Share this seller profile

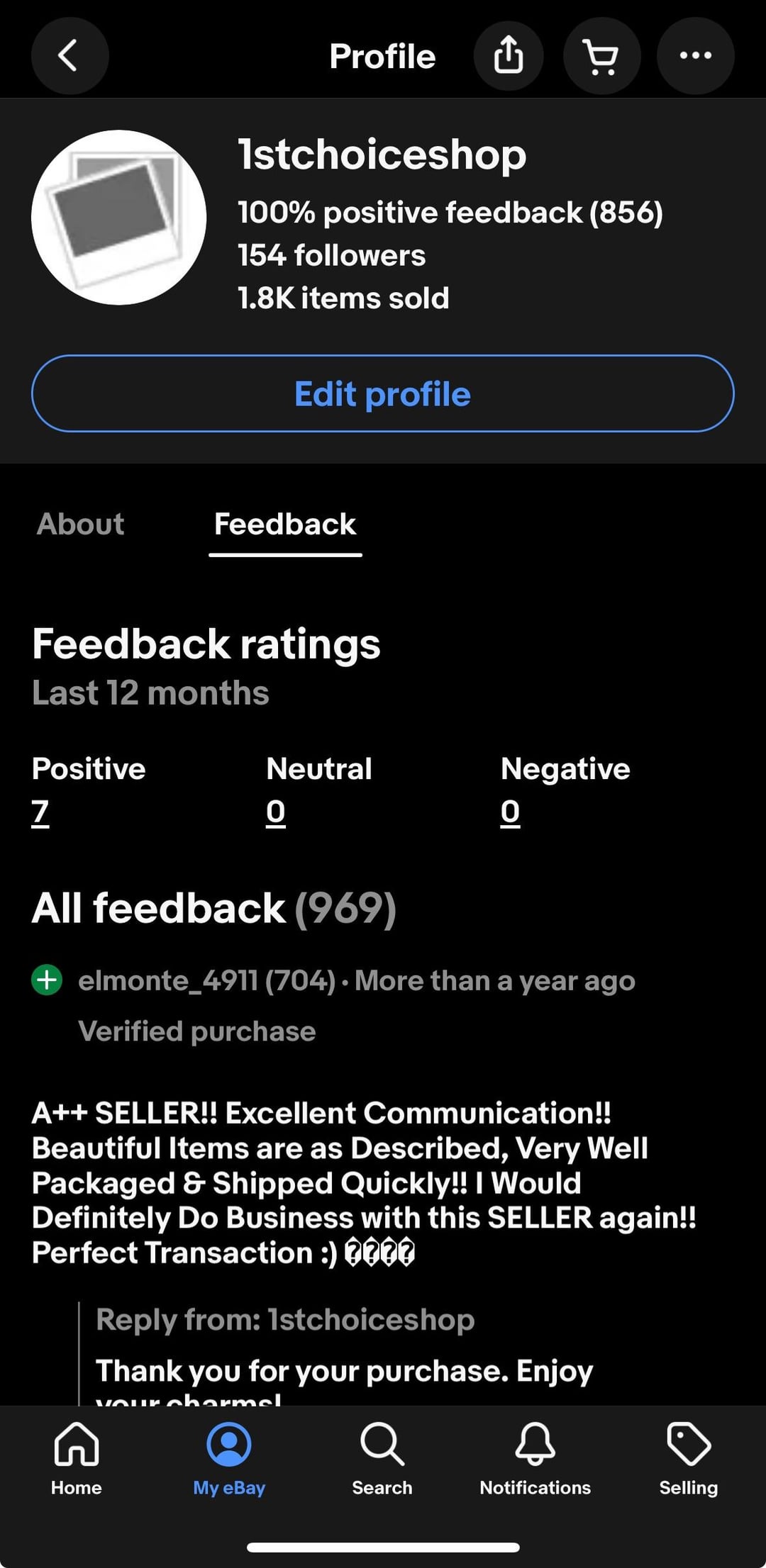(509, 56)
